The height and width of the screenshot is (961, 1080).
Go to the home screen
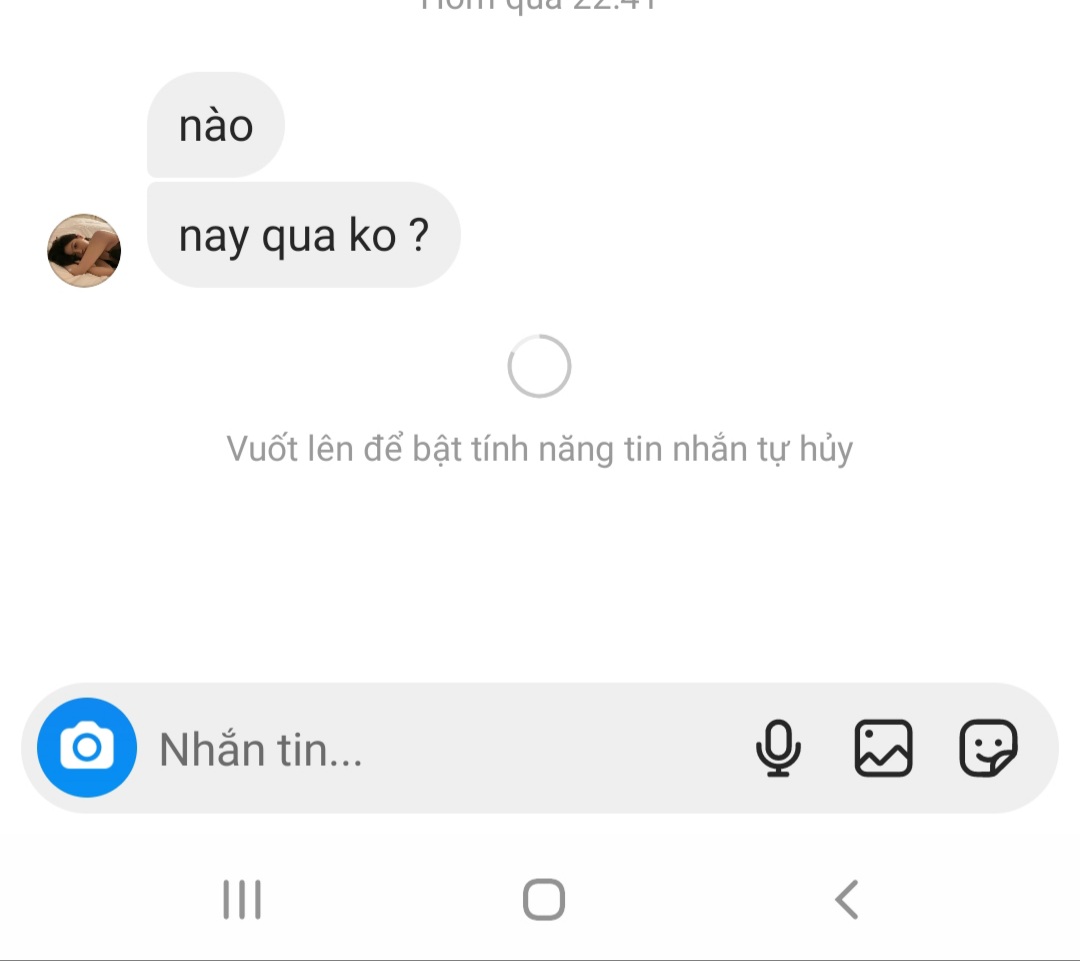544,899
